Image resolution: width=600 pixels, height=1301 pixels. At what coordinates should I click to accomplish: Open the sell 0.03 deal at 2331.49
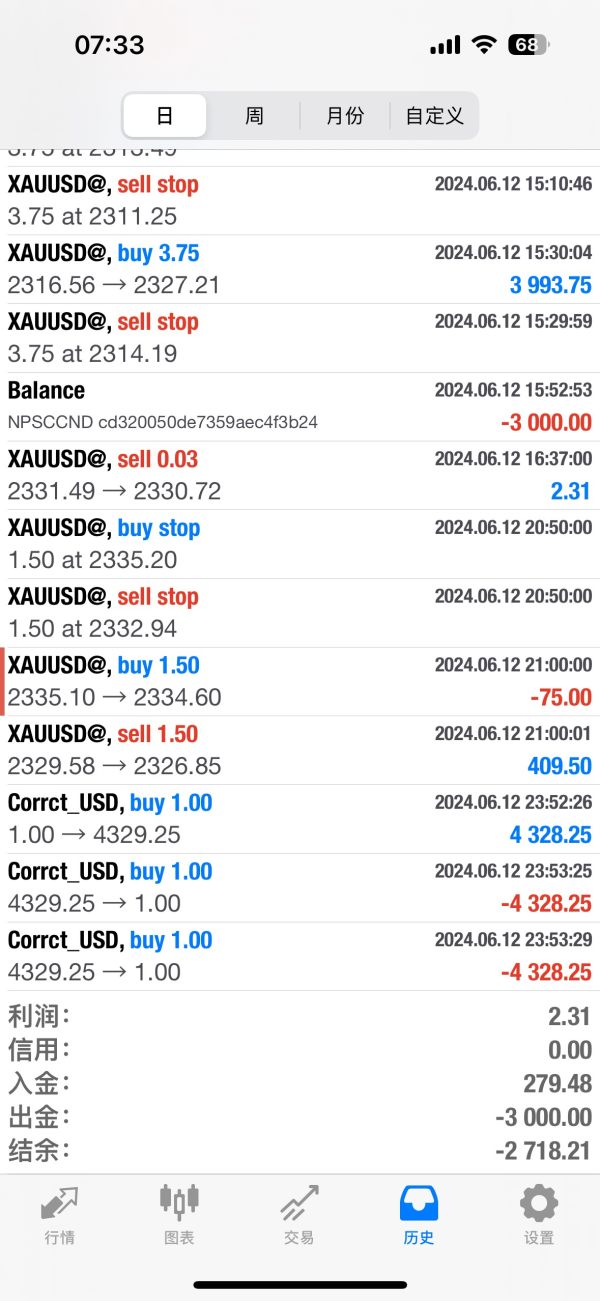click(300, 475)
